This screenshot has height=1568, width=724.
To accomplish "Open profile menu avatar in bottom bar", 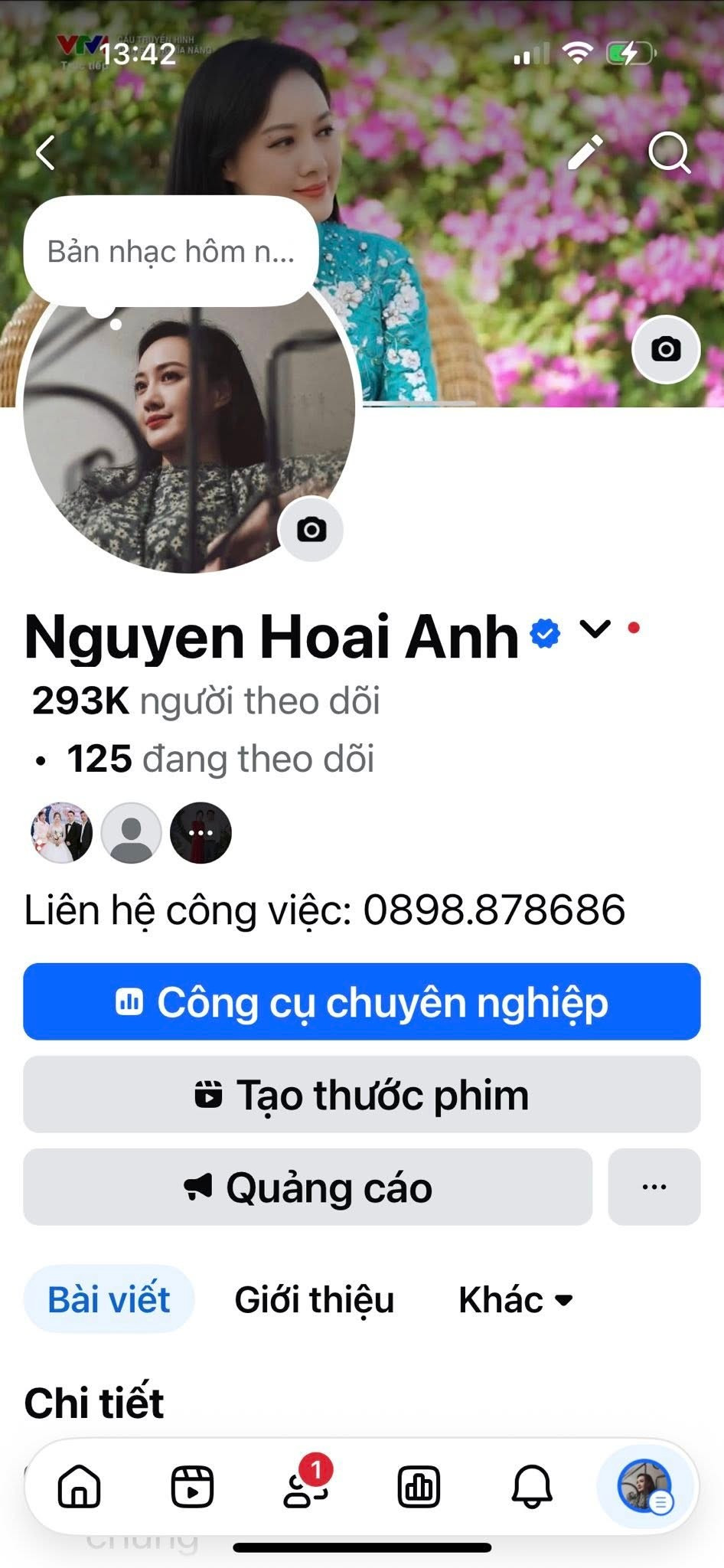I will (x=644, y=1487).
